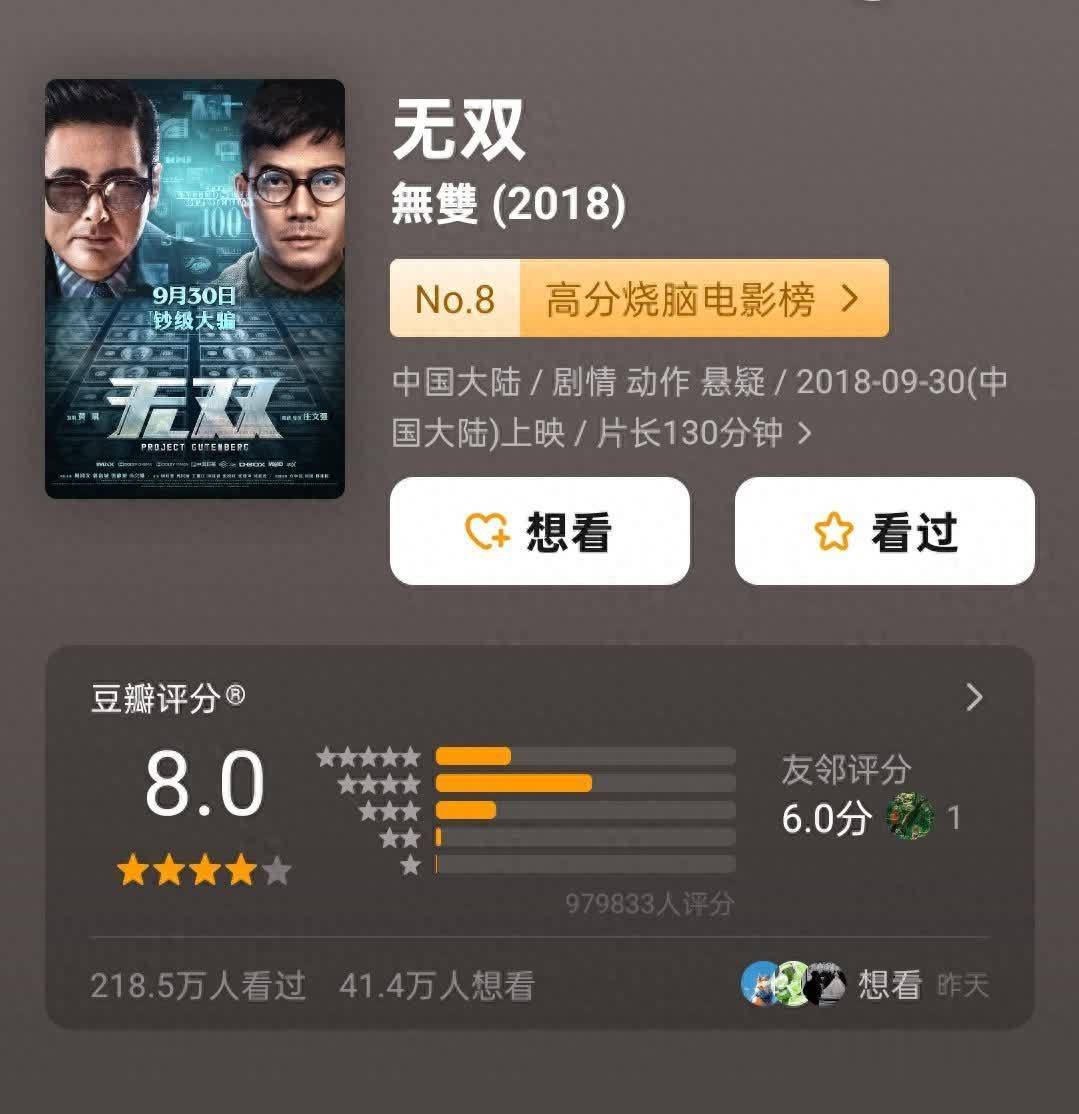Mark the movie as 看过
This screenshot has width=1079, height=1114.
(884, 531)
